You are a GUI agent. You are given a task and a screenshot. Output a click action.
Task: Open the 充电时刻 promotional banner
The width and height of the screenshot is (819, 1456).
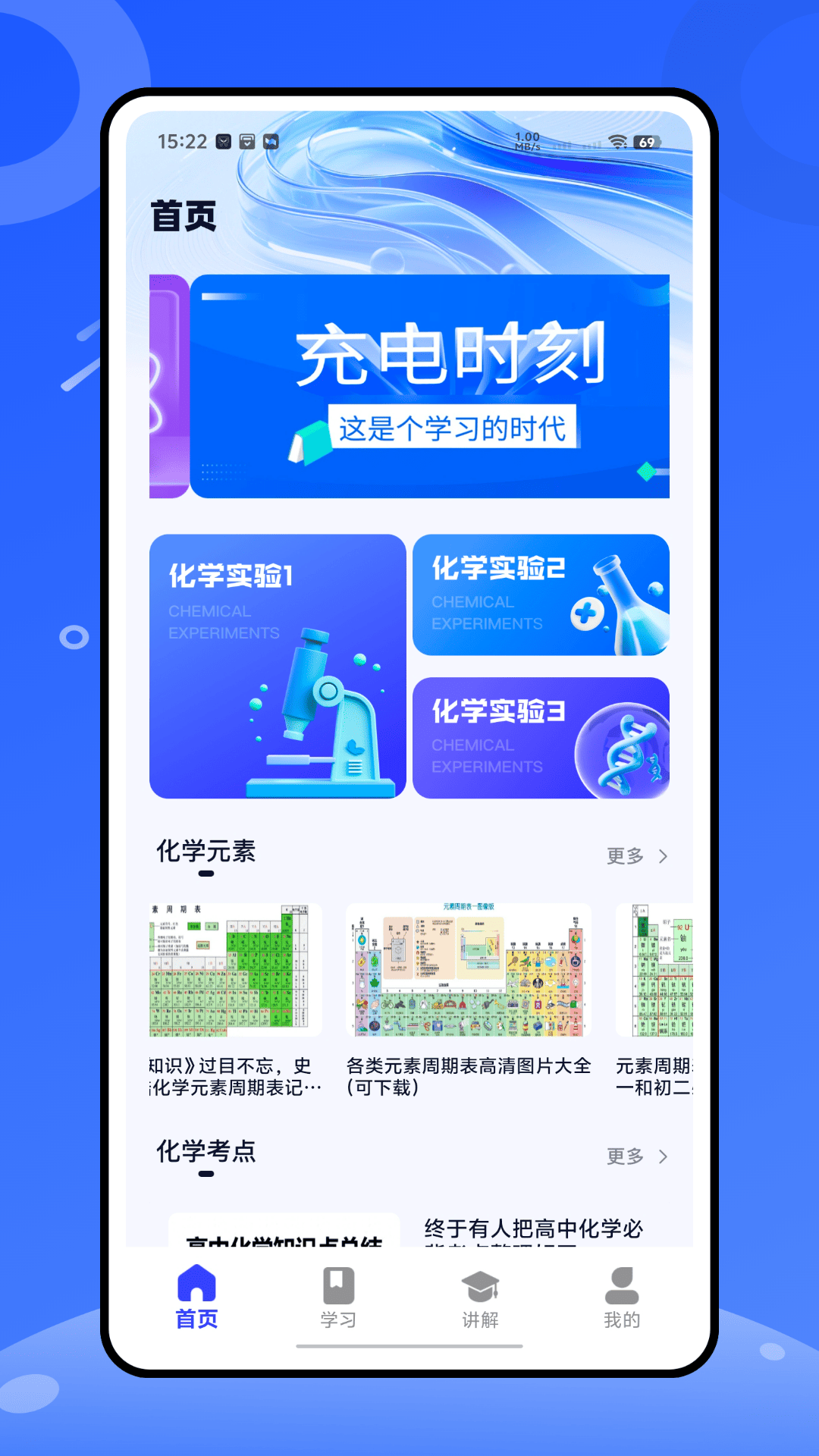point(431,387)
